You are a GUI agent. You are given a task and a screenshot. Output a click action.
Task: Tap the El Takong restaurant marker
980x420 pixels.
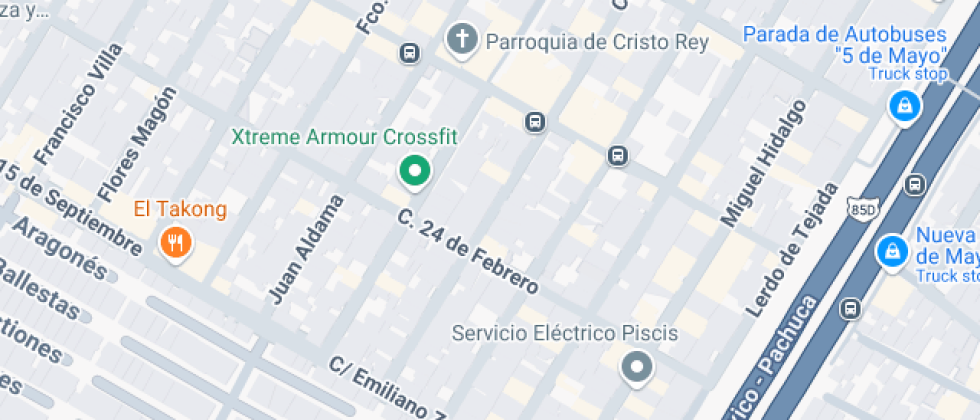(176, 241)
